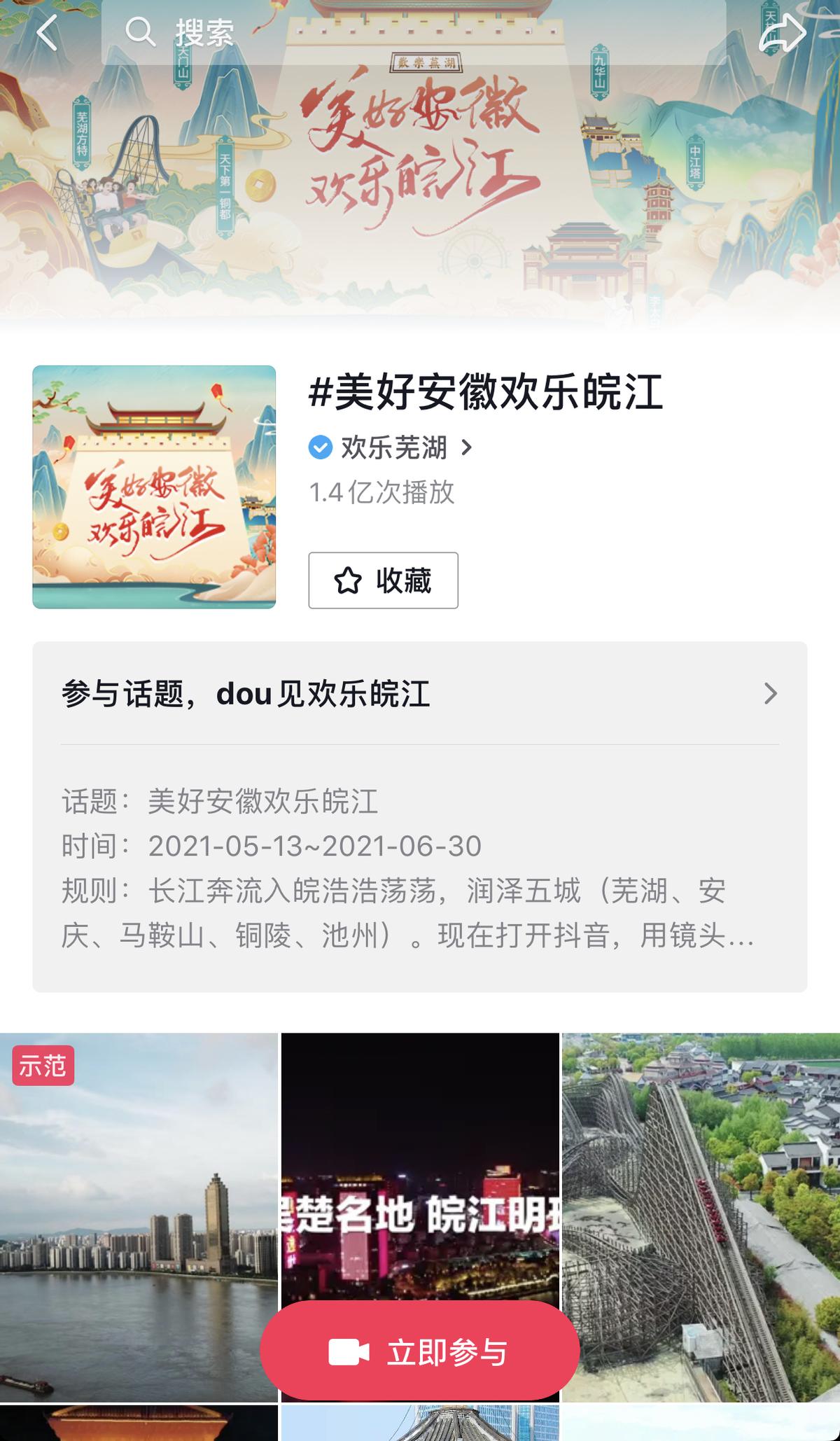Open the 示范 demo video thumbnail

(139, 1218)
